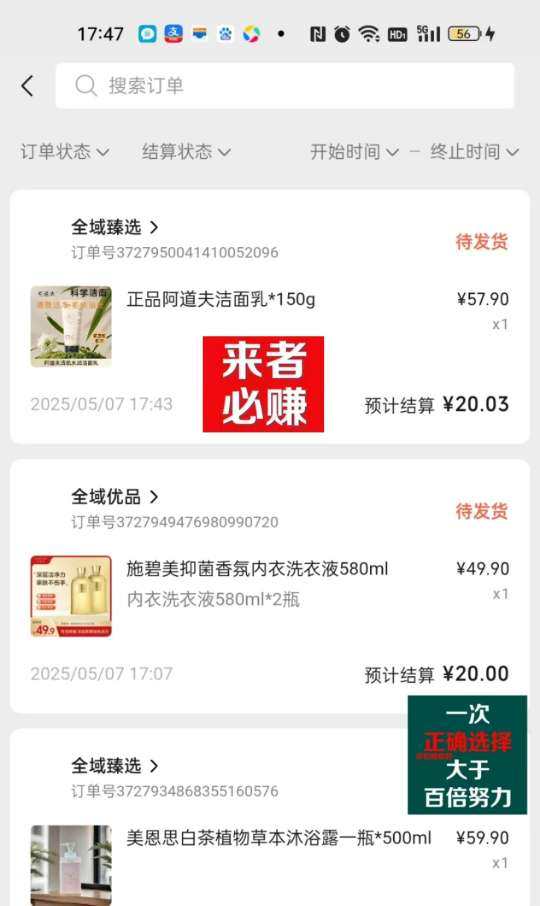
Task: Go back using the top-left arrow
Action: [x=28, y=86]
